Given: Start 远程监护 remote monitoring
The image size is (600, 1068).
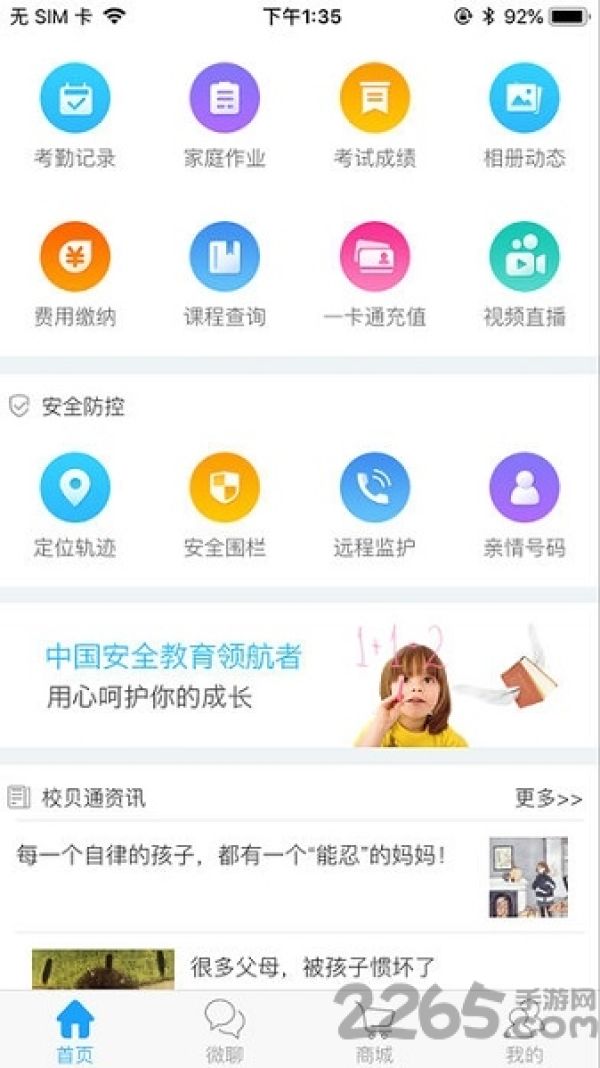Looking at the screenshot, I should [374, 505].
